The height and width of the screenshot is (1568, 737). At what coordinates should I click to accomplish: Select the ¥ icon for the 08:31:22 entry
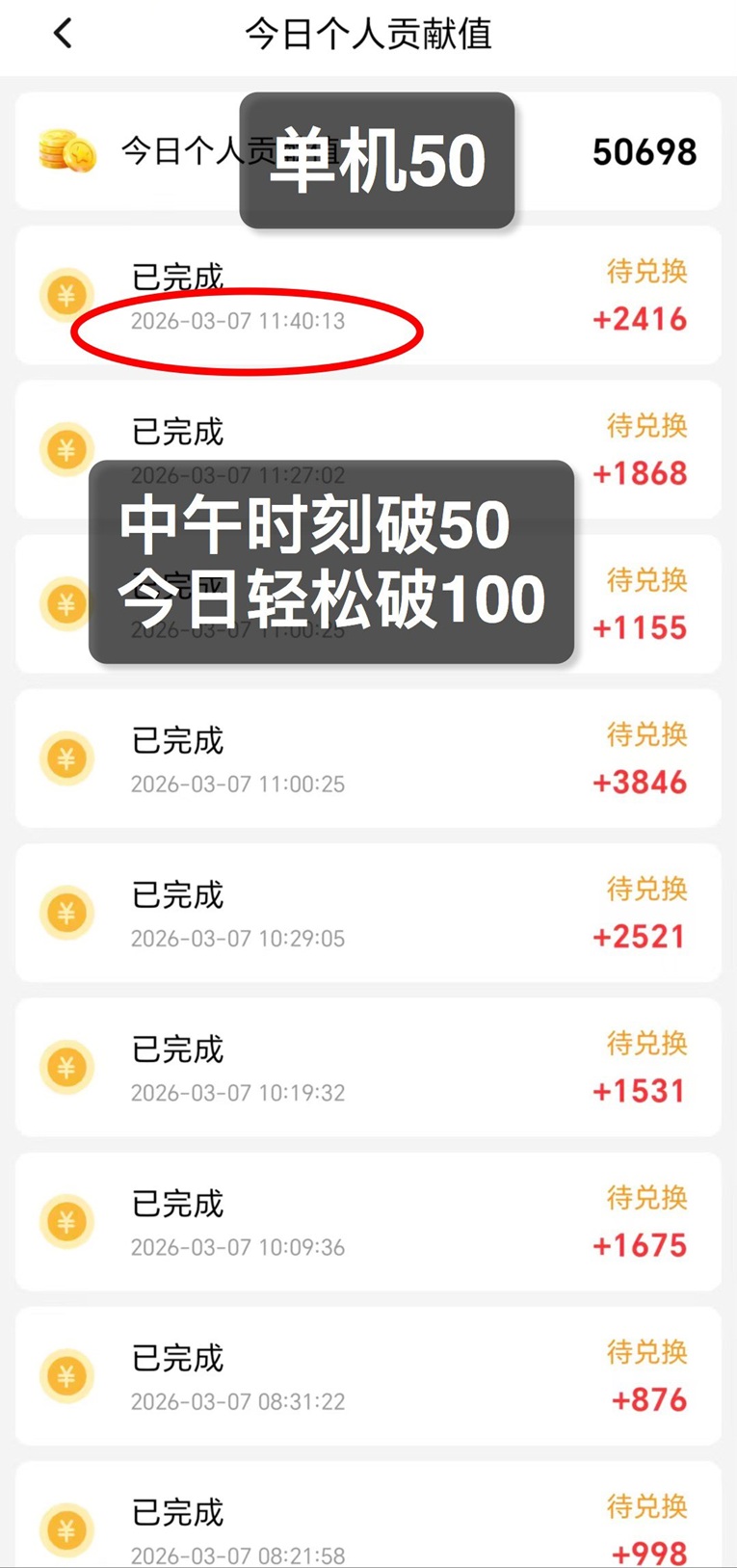66,1376
